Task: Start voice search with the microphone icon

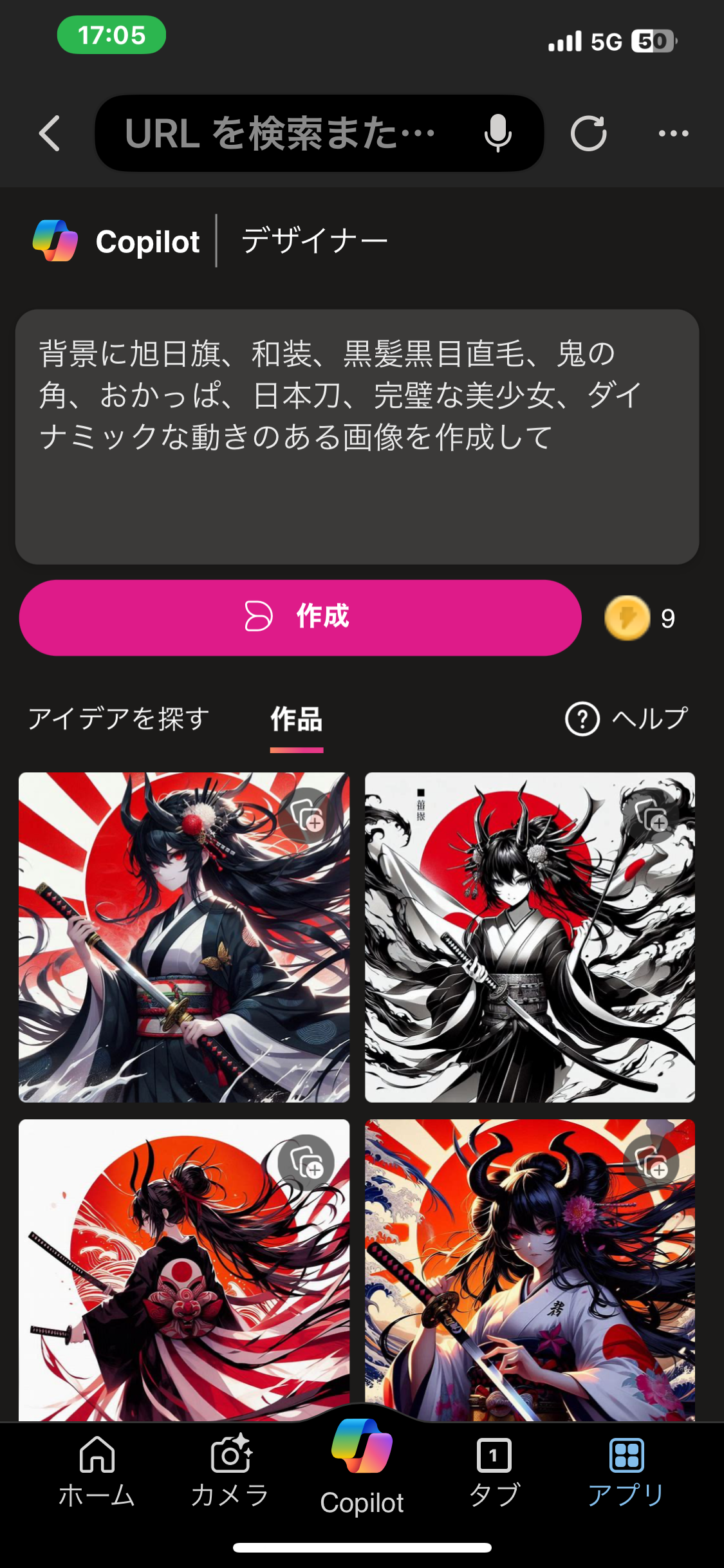Action: pyautogui.click(x=497, y=134)
